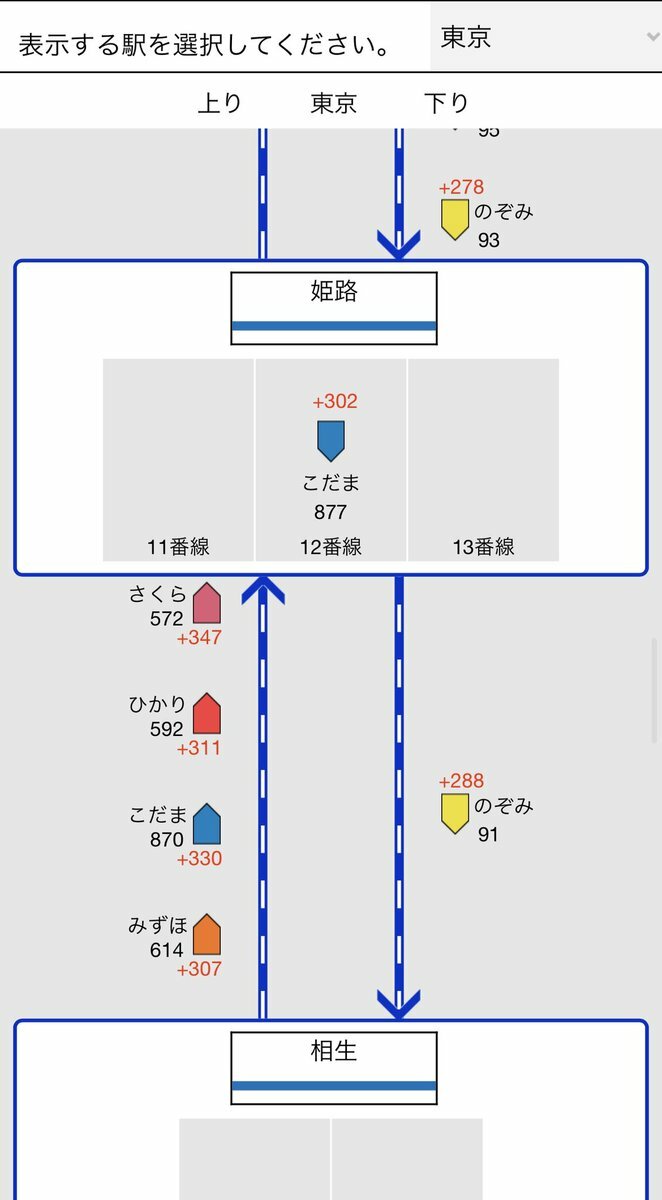Tap the のぞみ 93 train marker
Viewport: 662px width, 1200px height.
(x=456, y=219)
